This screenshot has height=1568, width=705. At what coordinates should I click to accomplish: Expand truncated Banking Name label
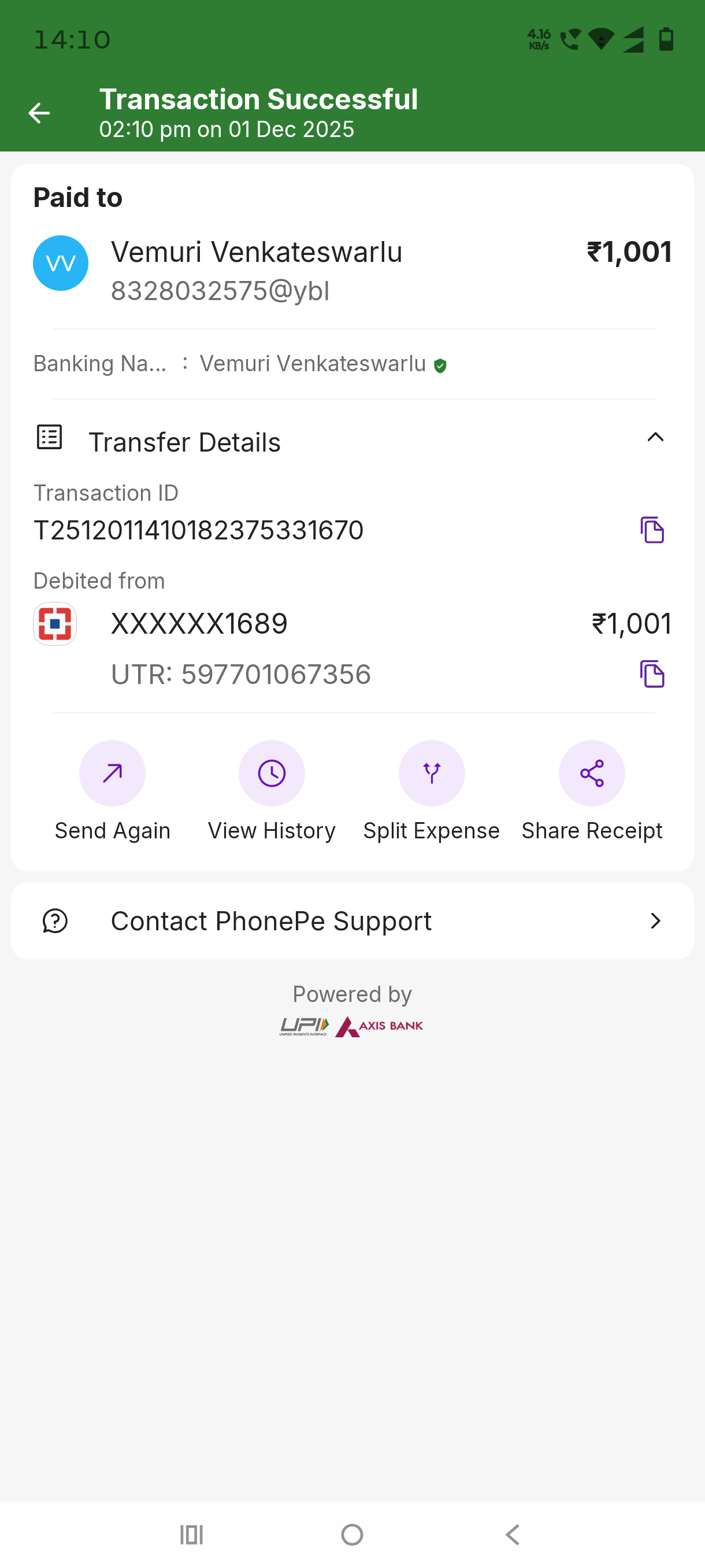101,363
